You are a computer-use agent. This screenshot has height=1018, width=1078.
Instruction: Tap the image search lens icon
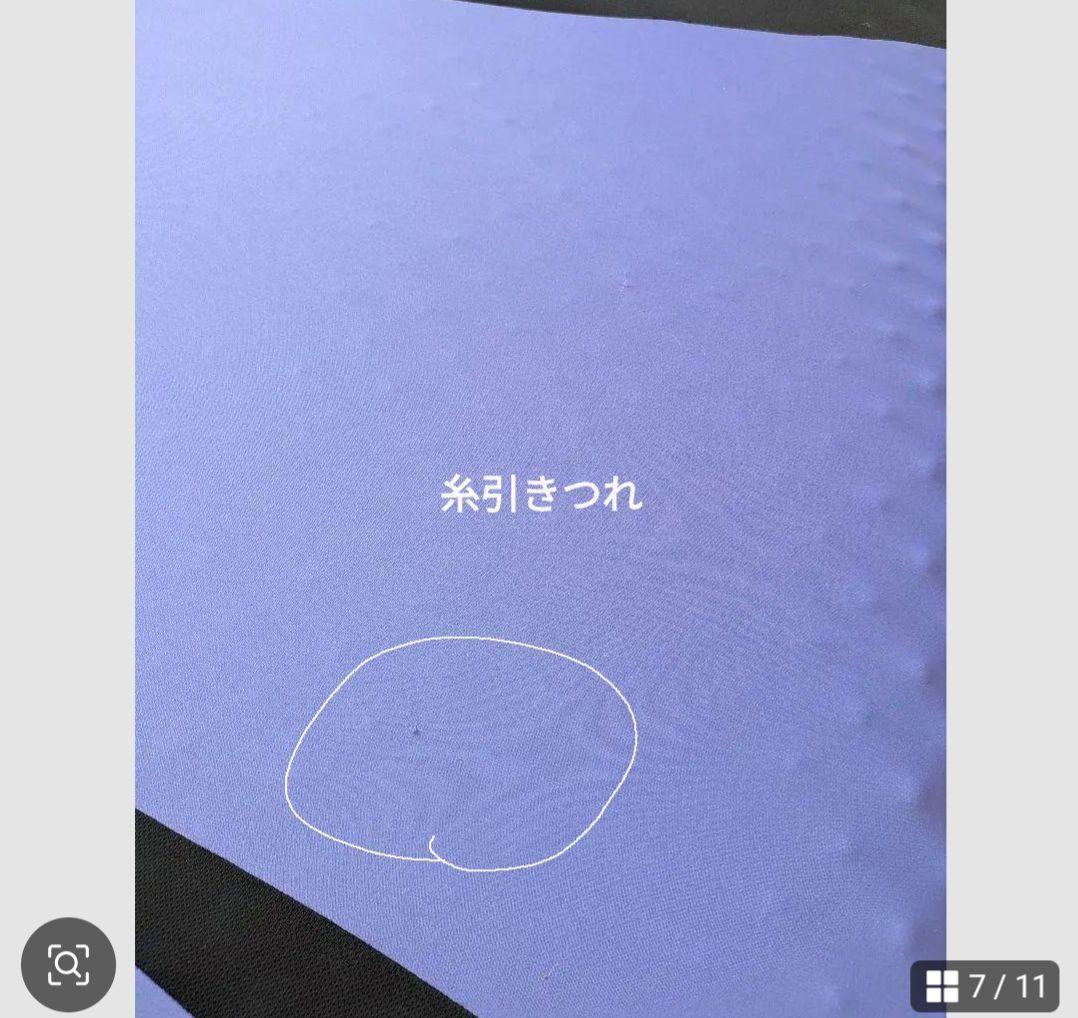68,964
